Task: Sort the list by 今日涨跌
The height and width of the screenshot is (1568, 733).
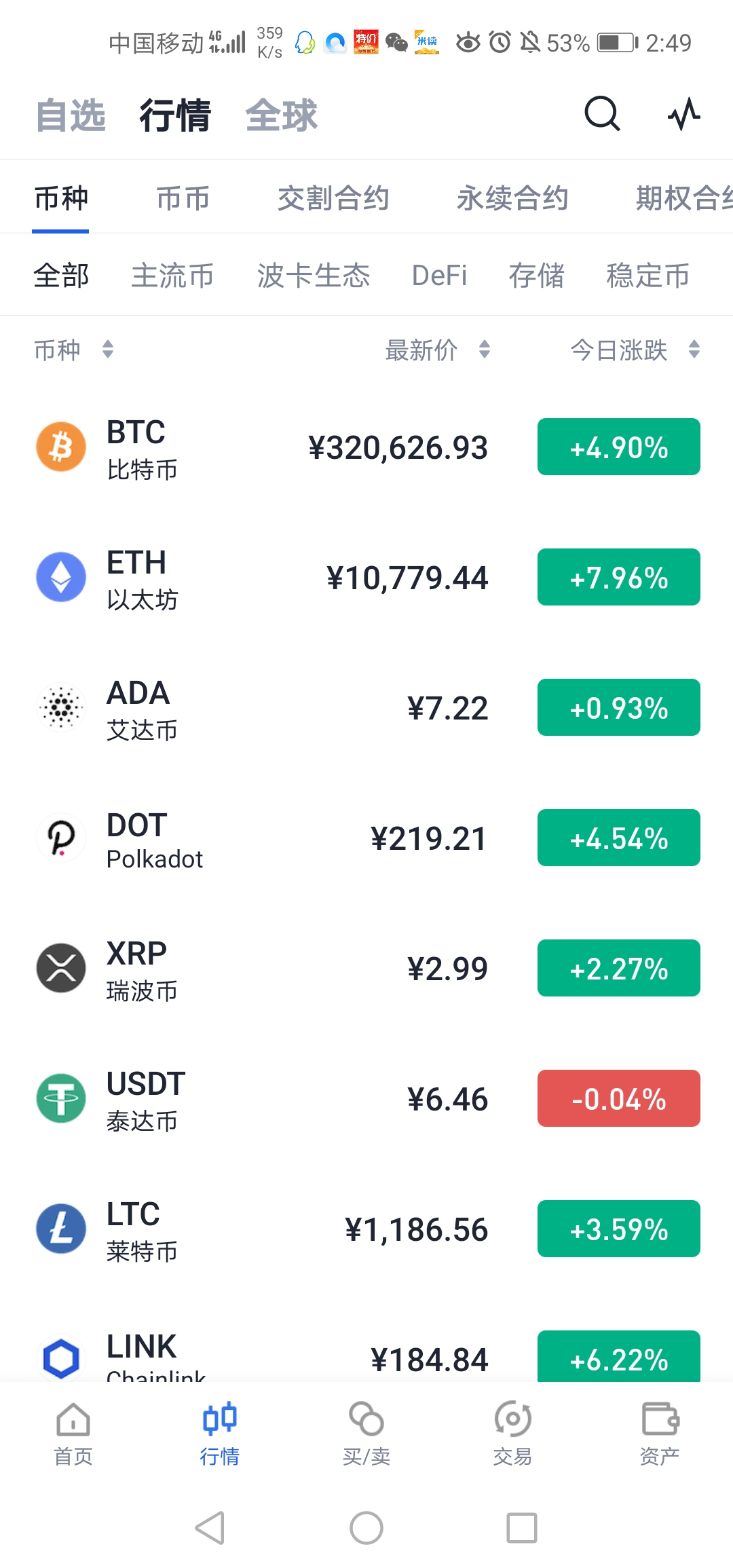Action: [634, 350]
